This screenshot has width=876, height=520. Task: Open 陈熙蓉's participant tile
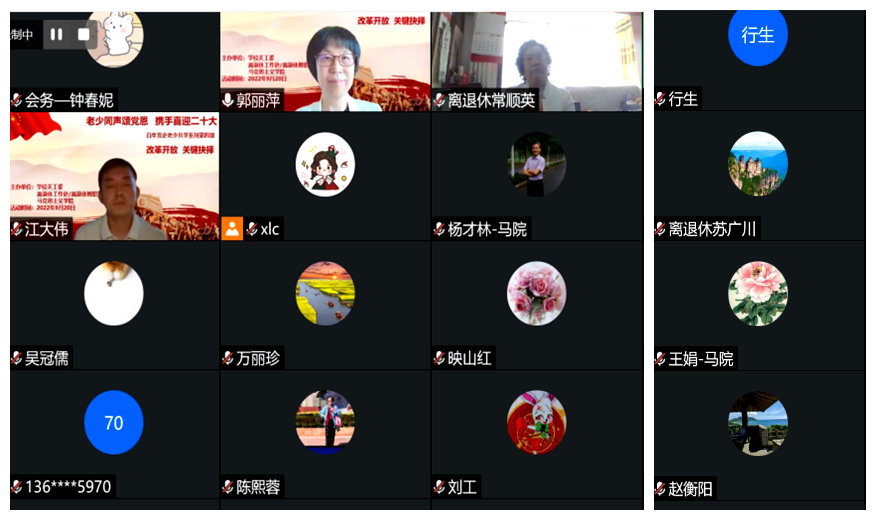coord(325,433)
